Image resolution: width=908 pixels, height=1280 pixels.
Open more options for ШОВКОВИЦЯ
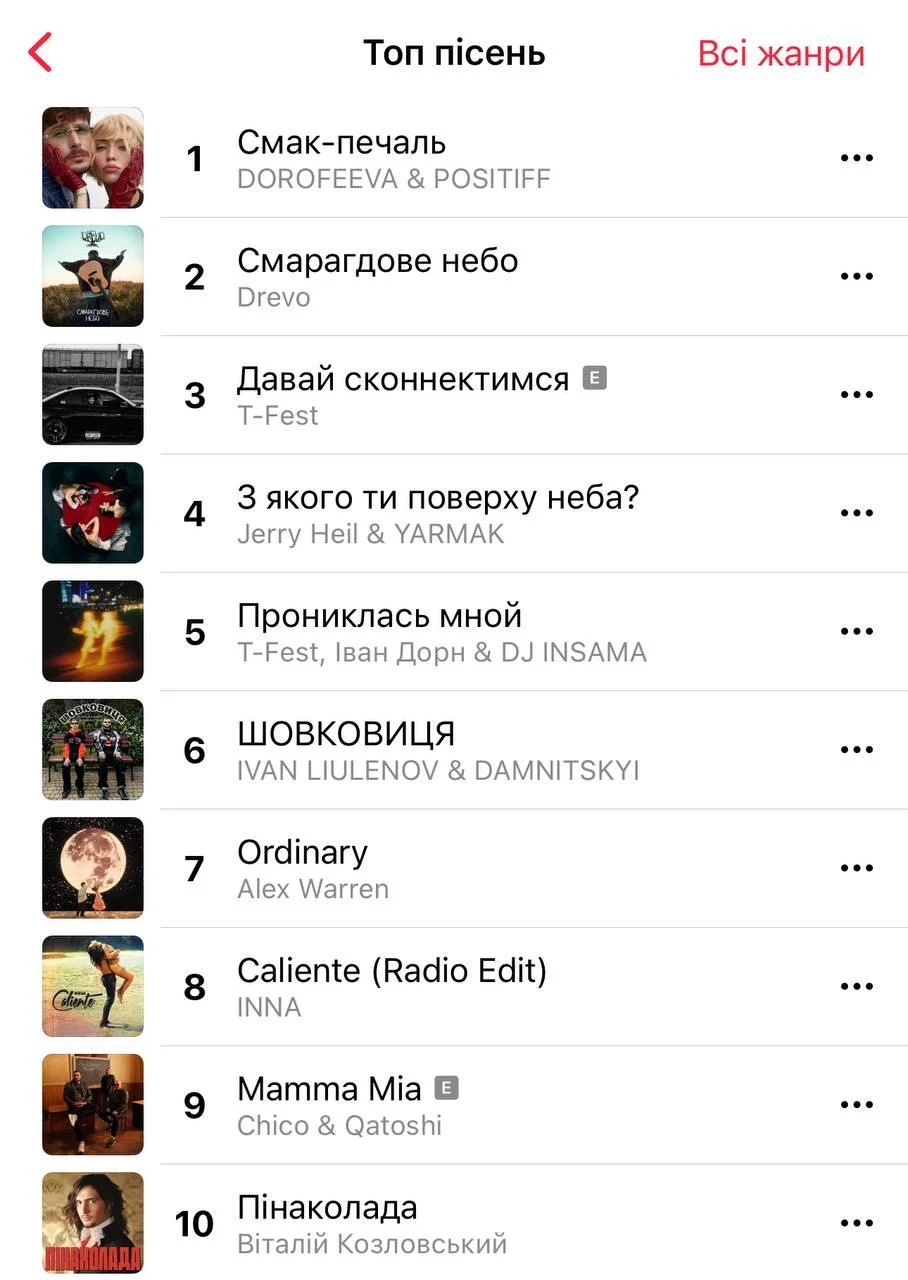(856, 749)
